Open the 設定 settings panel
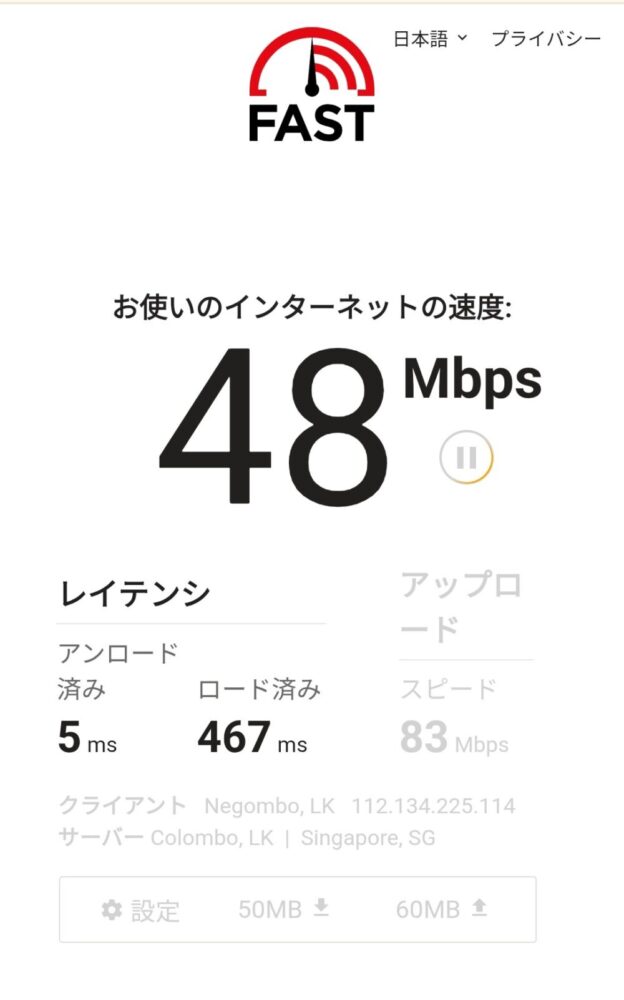Viewport: 624px width, 1000px height. click(141, 910)
